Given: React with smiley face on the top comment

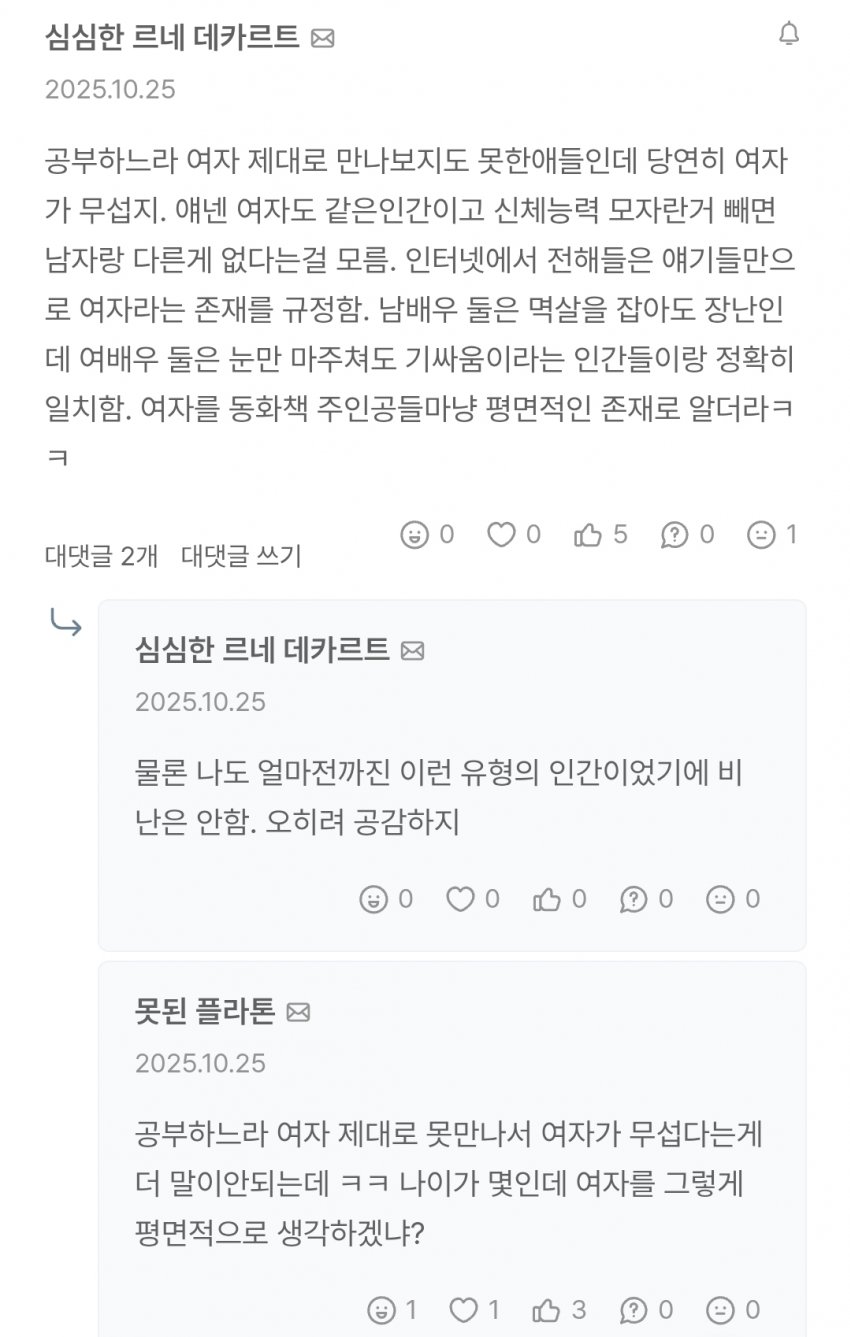Looking at the screenshot, I should tap(413, 535).
